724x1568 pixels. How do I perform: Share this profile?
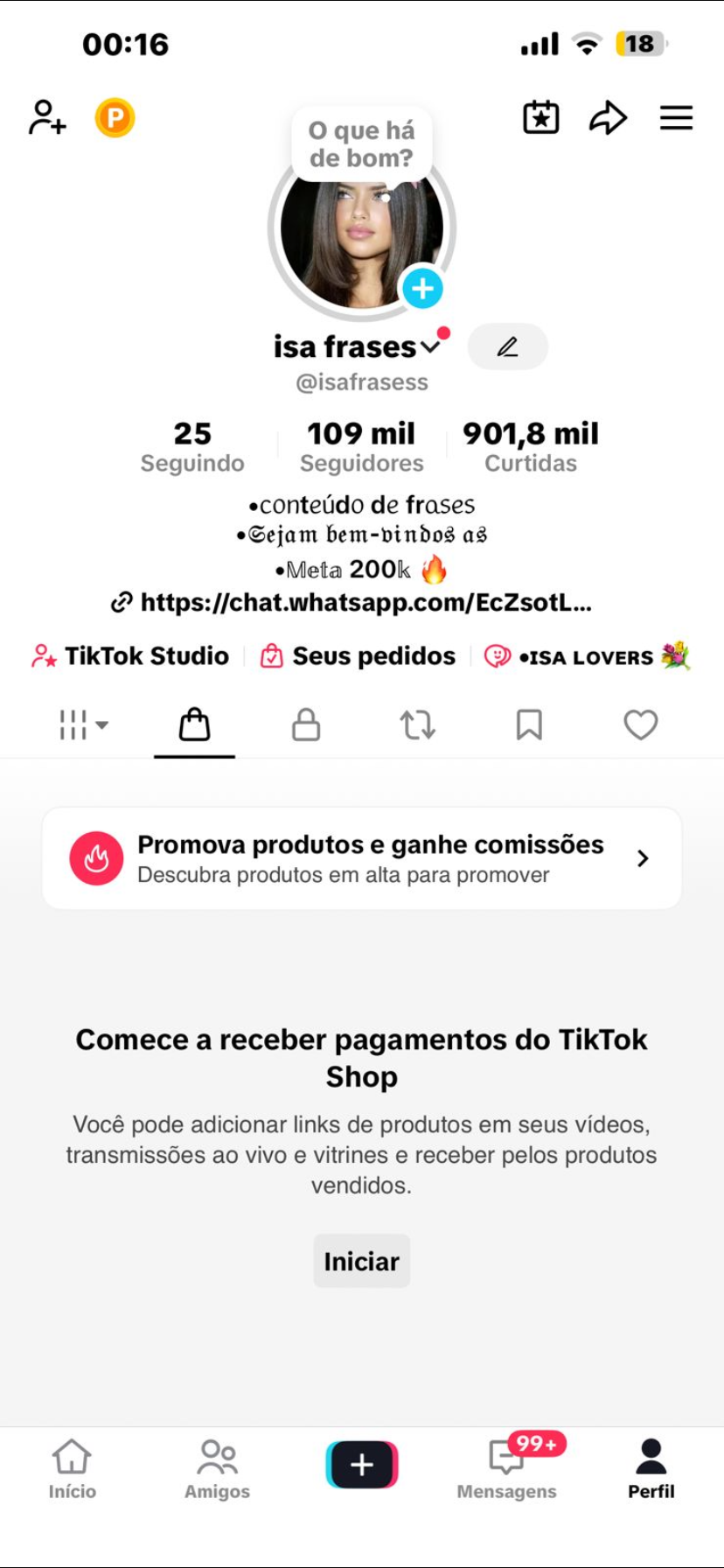click(x=608, y=117)
